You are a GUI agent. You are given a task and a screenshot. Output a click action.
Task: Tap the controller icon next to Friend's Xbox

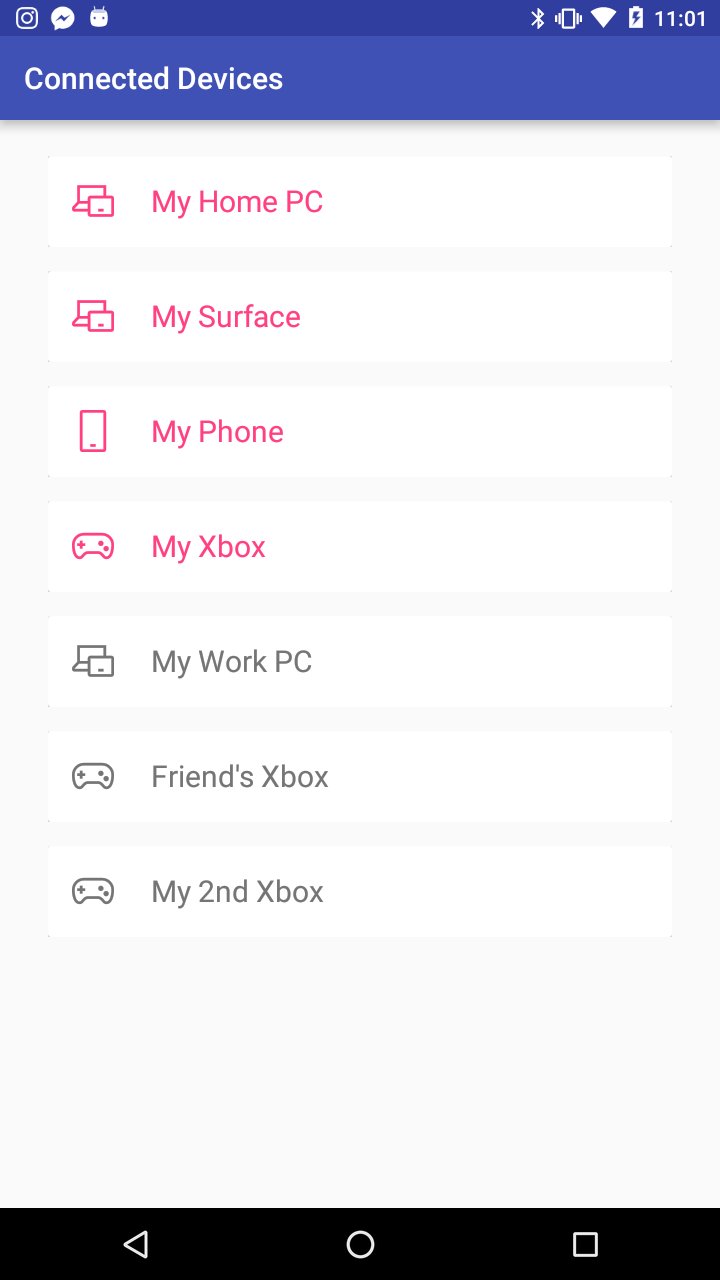92,775
